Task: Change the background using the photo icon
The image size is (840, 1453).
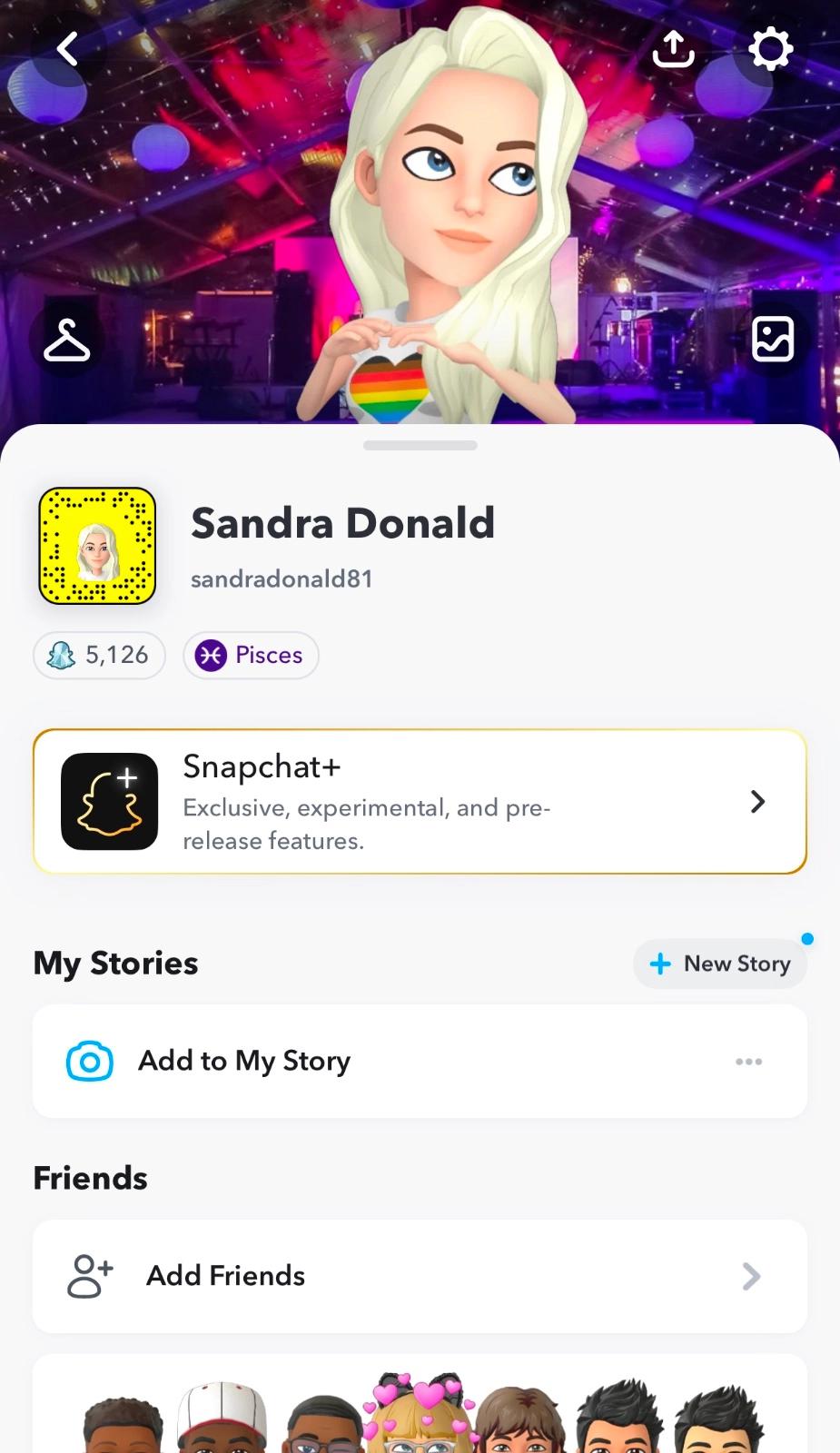Action: point(773,340)
